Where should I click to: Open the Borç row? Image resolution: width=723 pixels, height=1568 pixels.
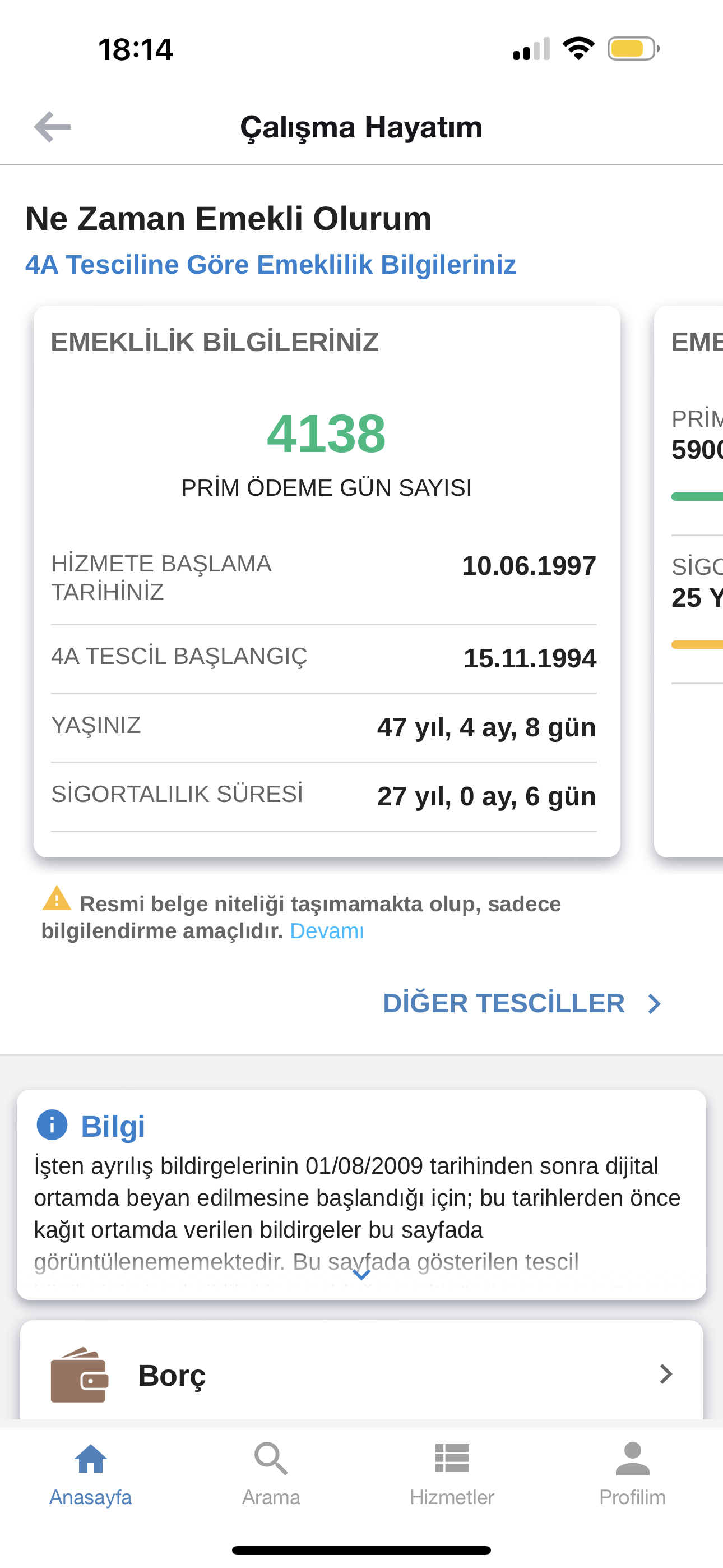[361, 1375]
